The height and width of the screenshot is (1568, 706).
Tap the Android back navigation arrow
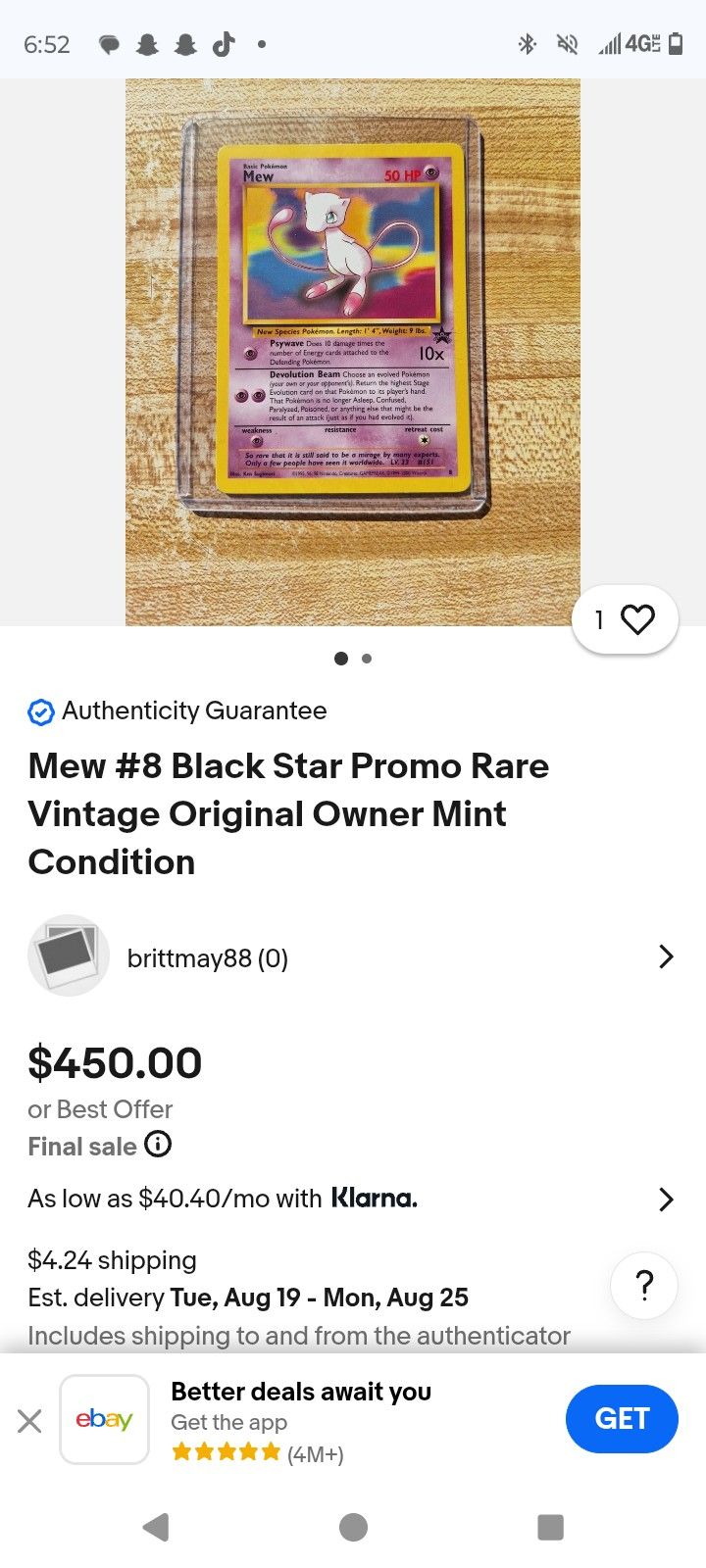coord(157,1527)
